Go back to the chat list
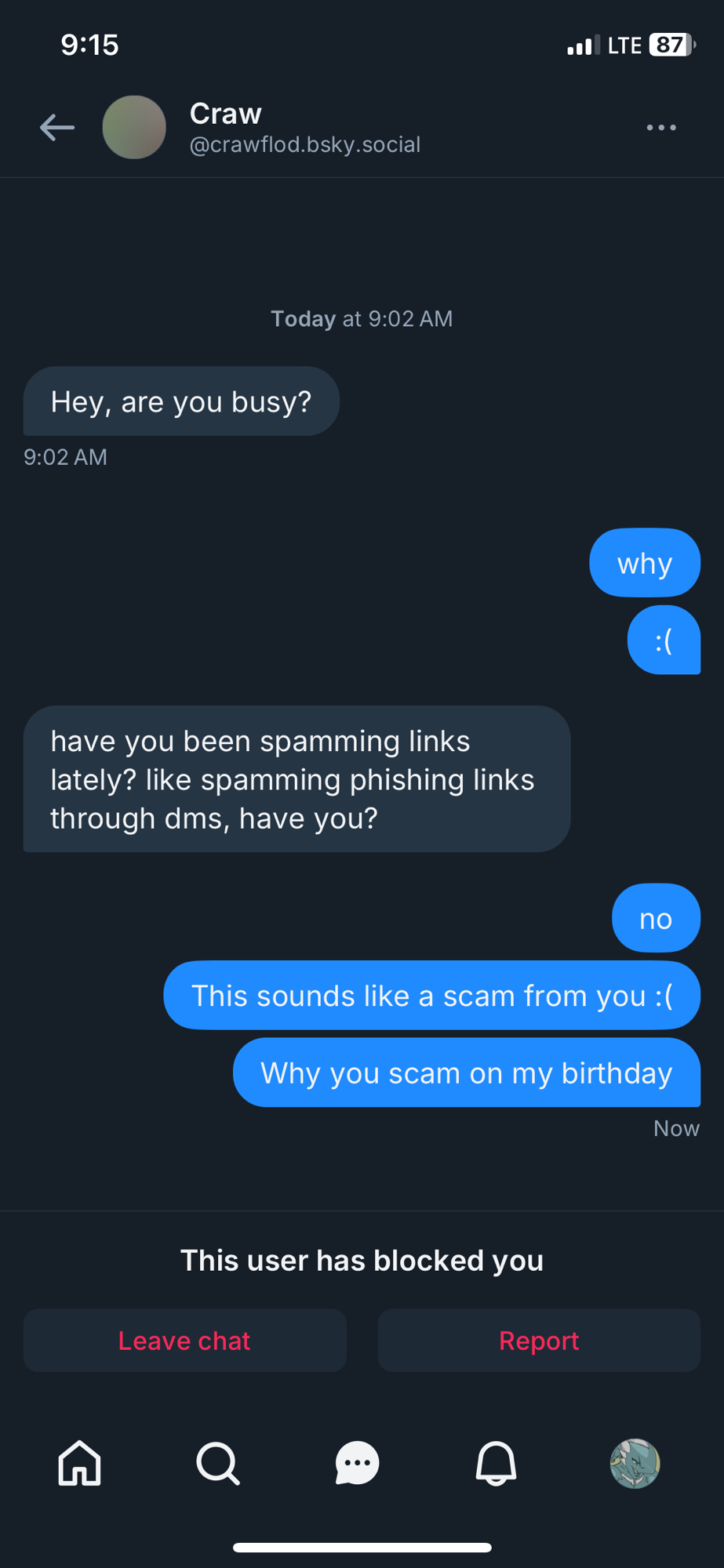This screenshot has width=724, height=1568. (57, 127)
